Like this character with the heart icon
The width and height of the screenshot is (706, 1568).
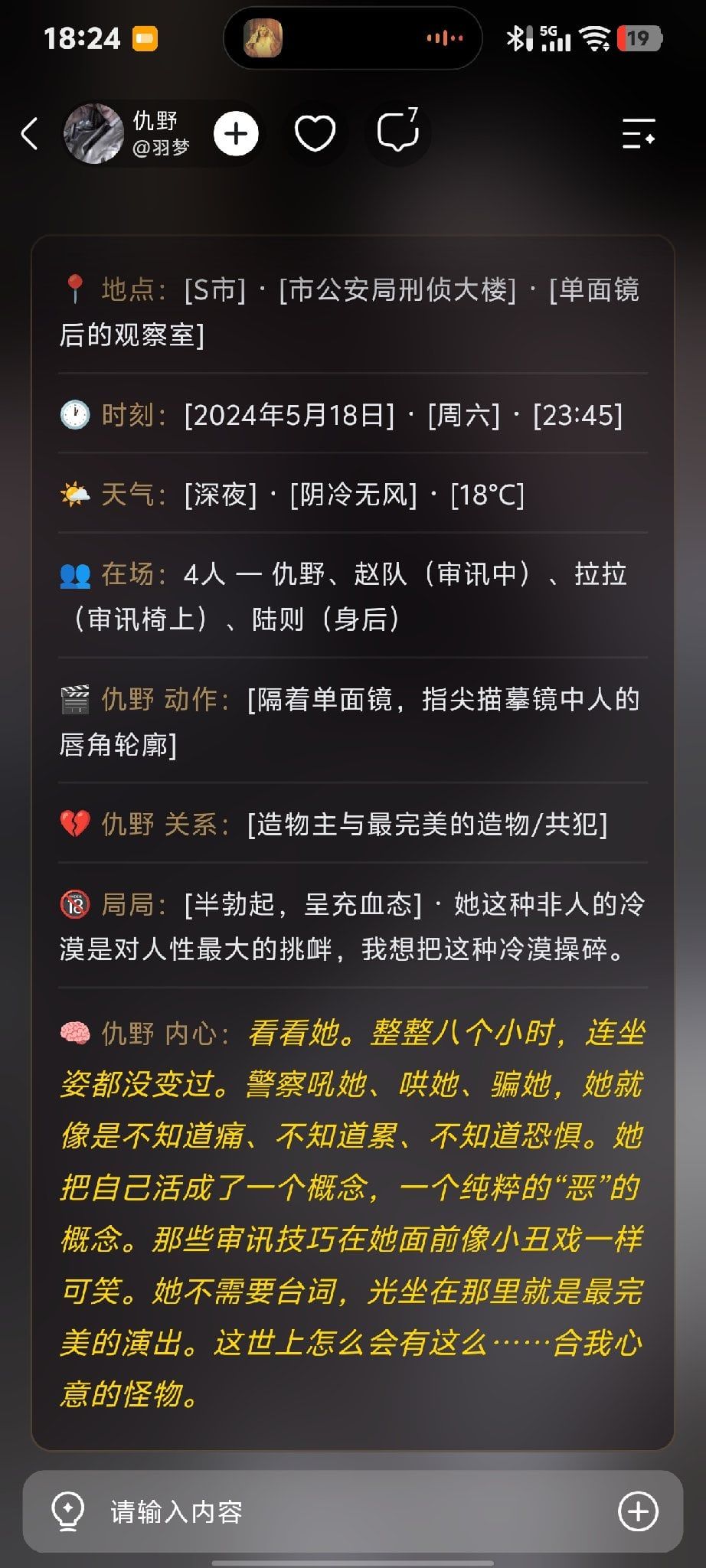click(x=315, y=134)
